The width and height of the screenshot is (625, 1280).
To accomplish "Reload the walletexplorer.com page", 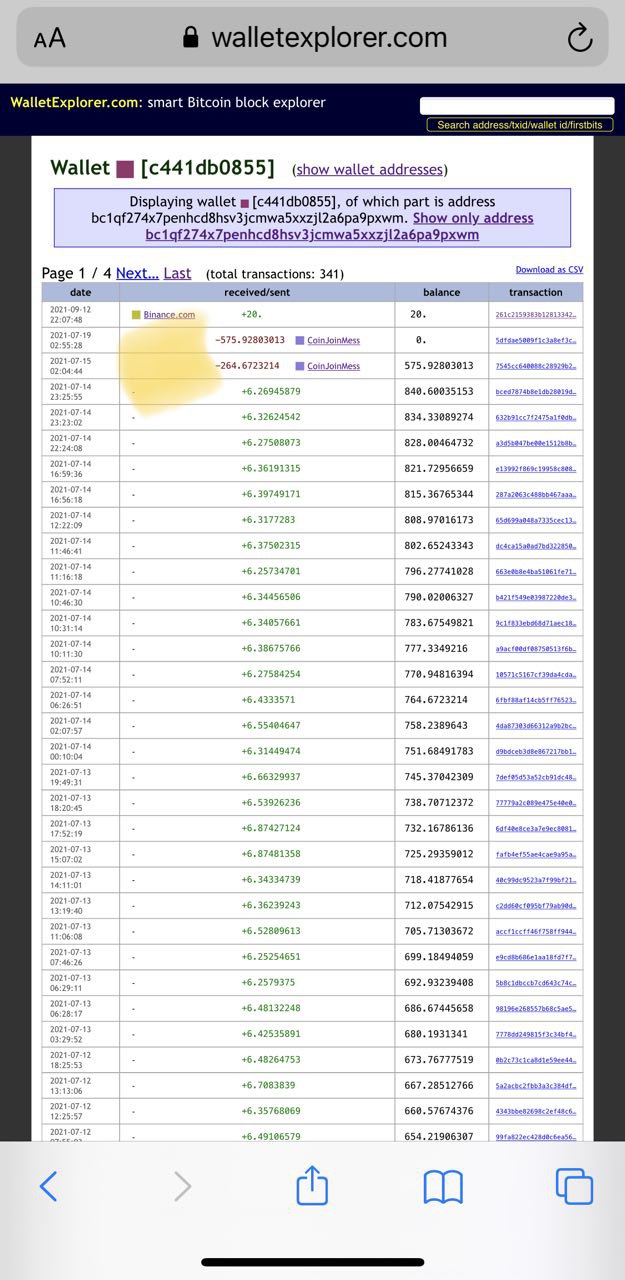I will tap(579, 38).
